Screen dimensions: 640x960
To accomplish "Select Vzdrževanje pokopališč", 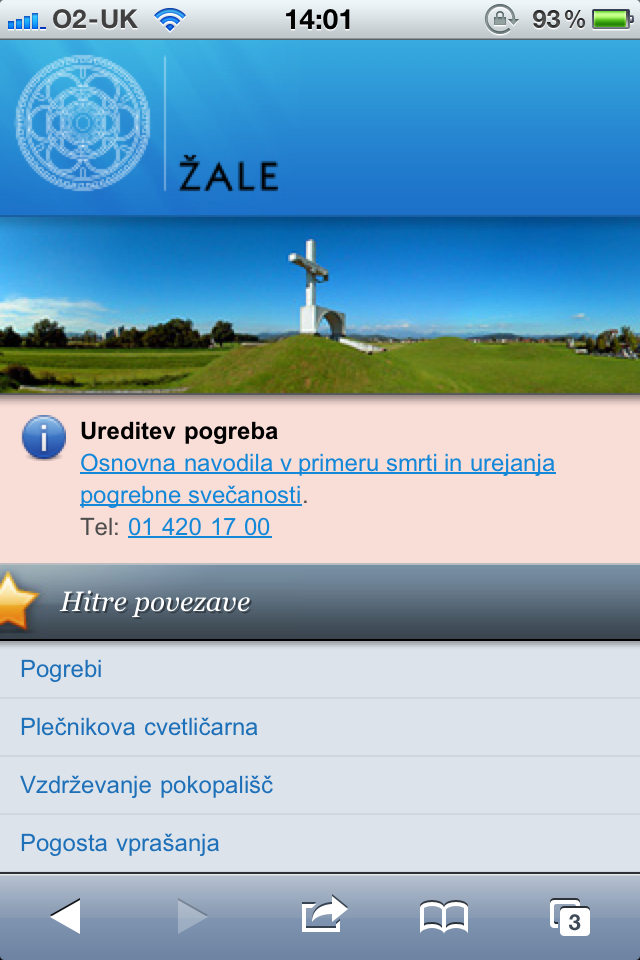I will (x=146, y=785).
